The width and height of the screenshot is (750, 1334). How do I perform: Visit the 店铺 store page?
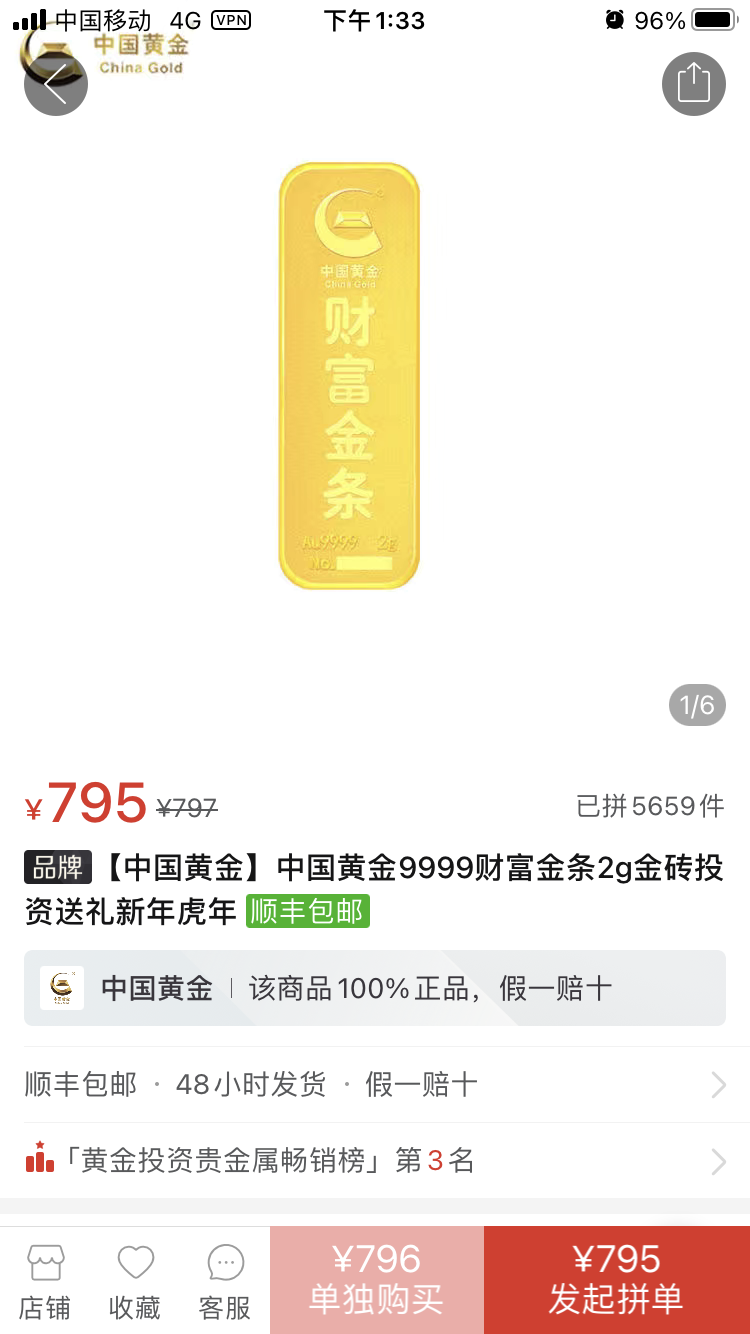pos(45,1281)
